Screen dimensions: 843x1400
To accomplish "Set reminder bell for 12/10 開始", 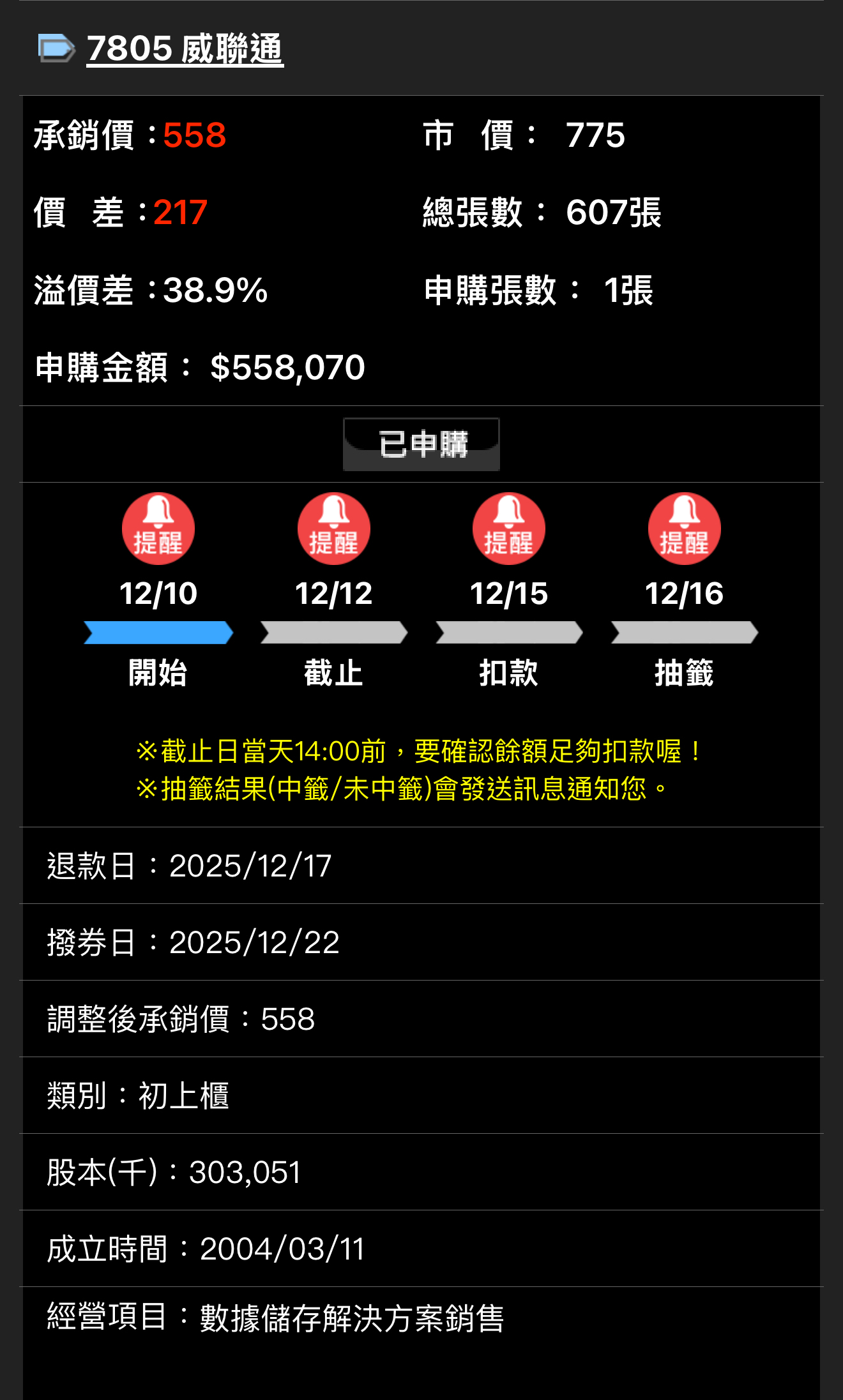I will 158,529.
